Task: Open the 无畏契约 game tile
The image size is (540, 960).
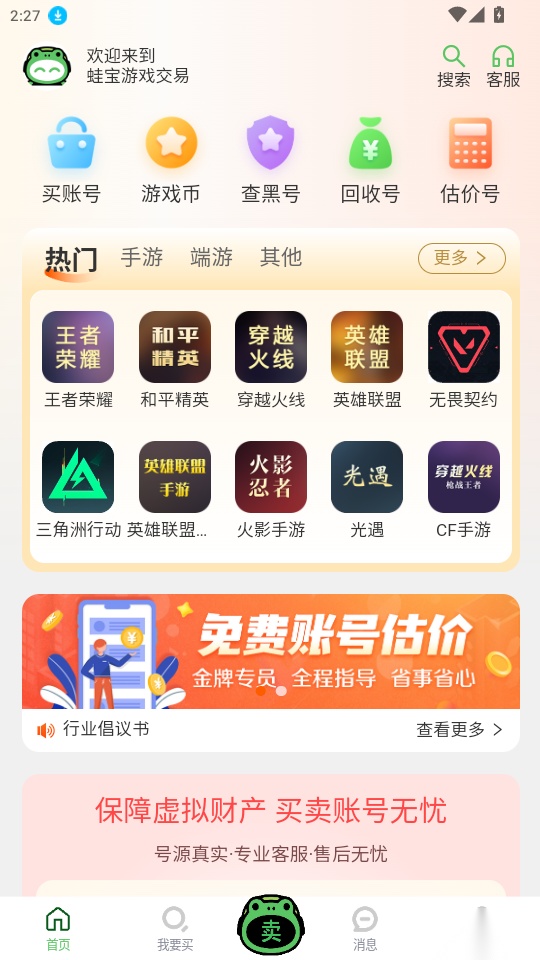Action: [x=463, y=360]
